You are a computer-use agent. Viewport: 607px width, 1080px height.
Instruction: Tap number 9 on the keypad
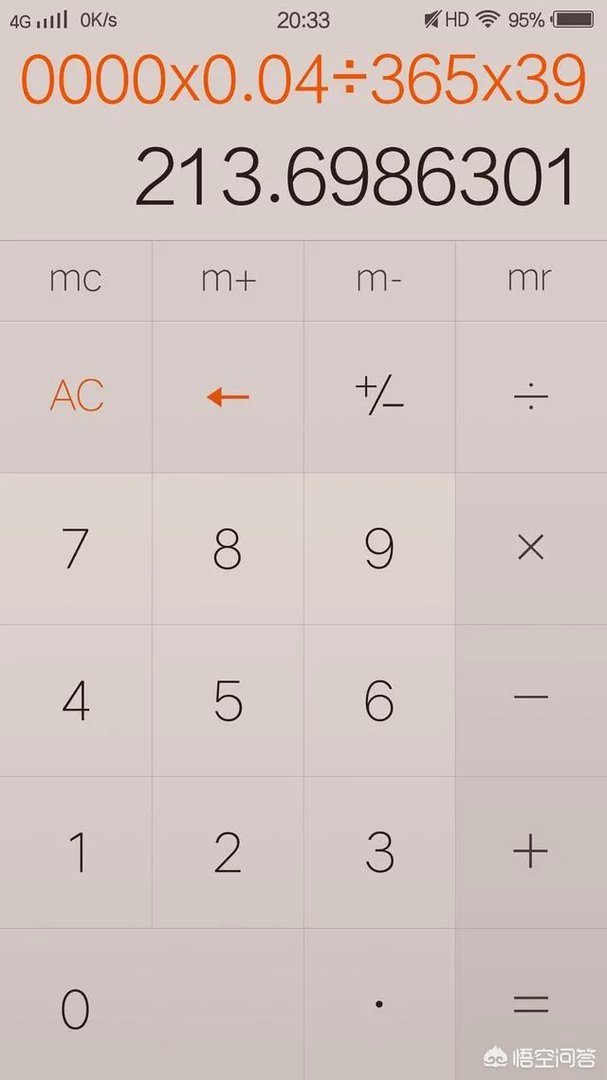[x=379, y=548]
